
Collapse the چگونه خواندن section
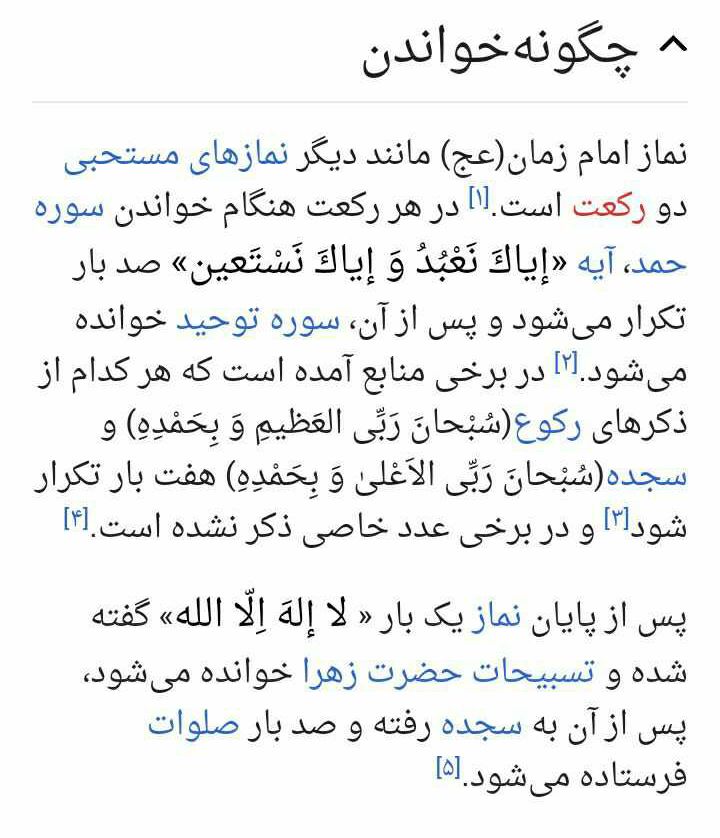[x=674, y=48]
